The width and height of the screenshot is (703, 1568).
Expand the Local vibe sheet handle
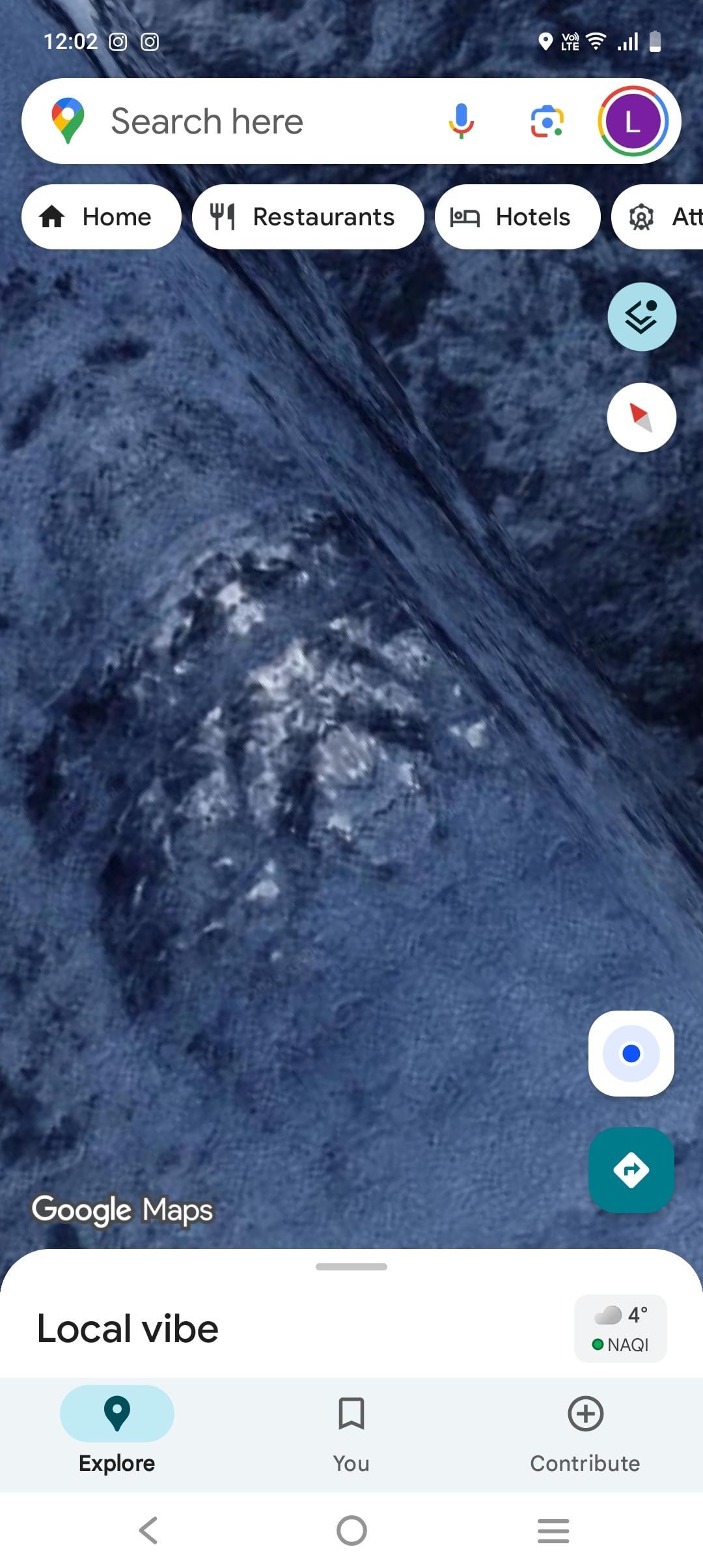coord(351,1267)
